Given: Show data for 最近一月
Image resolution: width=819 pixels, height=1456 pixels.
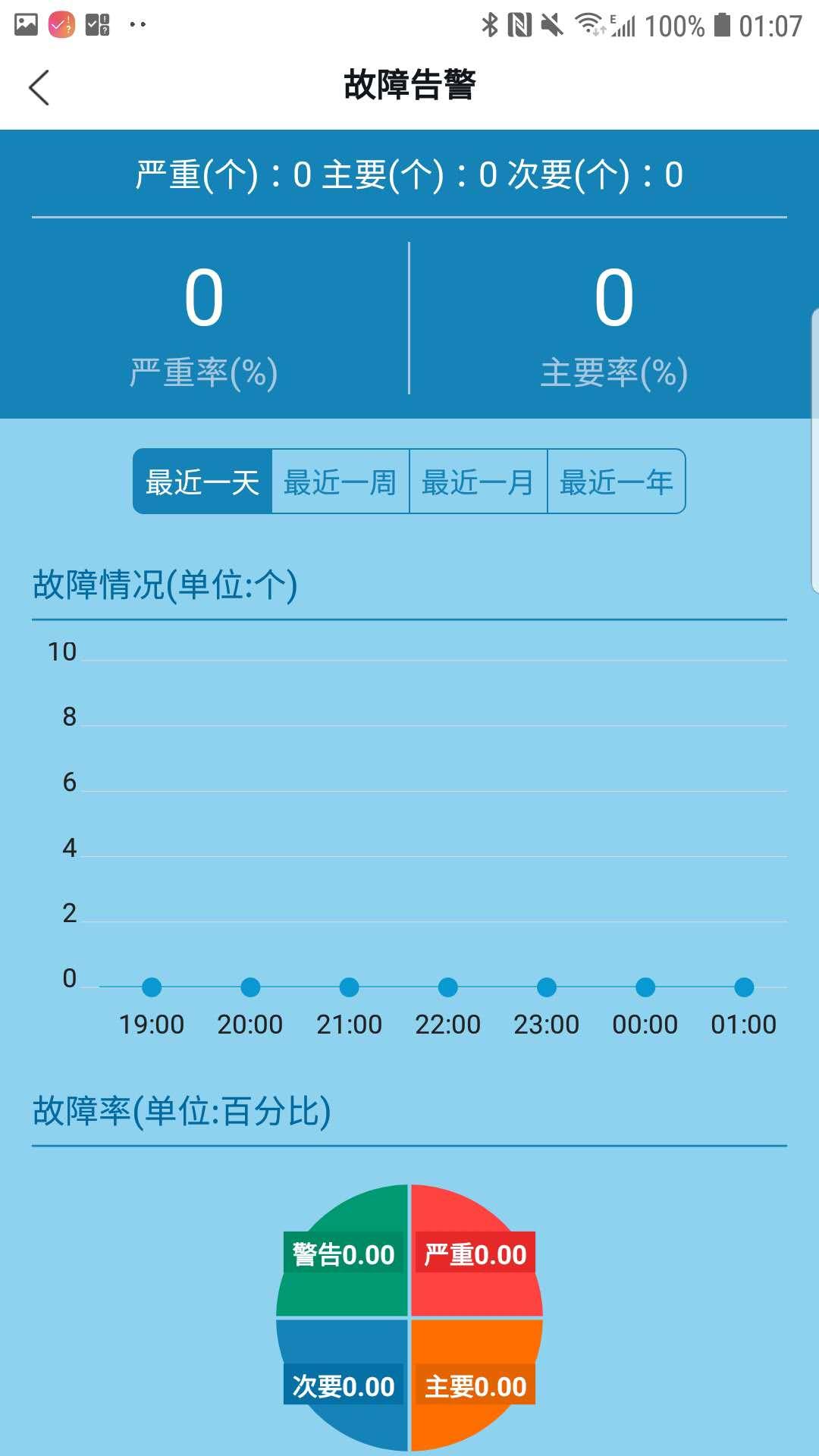Looking at the screenshot, I should (x=479, y=482).
